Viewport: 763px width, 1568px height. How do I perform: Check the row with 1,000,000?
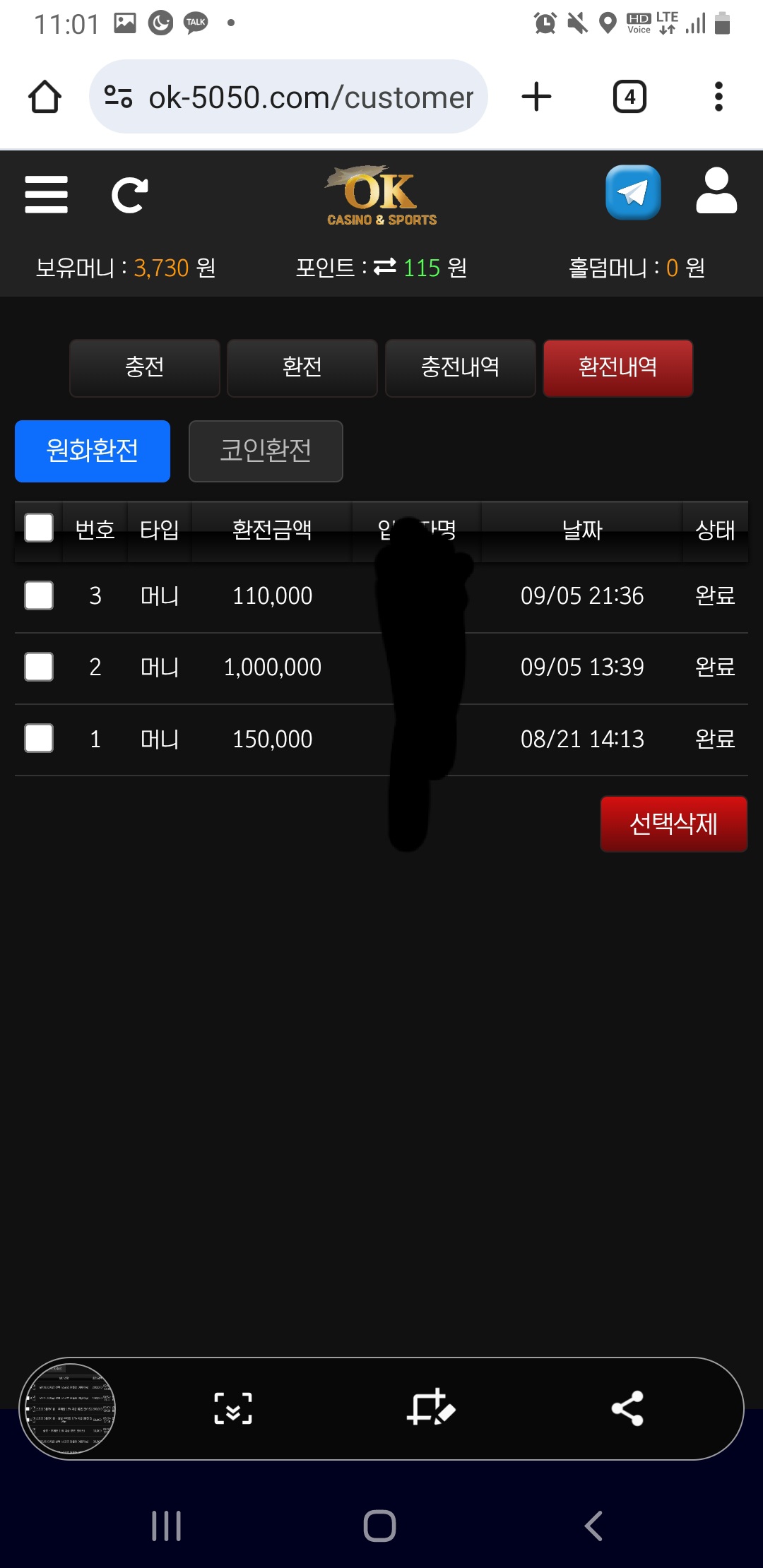point(39,667)
